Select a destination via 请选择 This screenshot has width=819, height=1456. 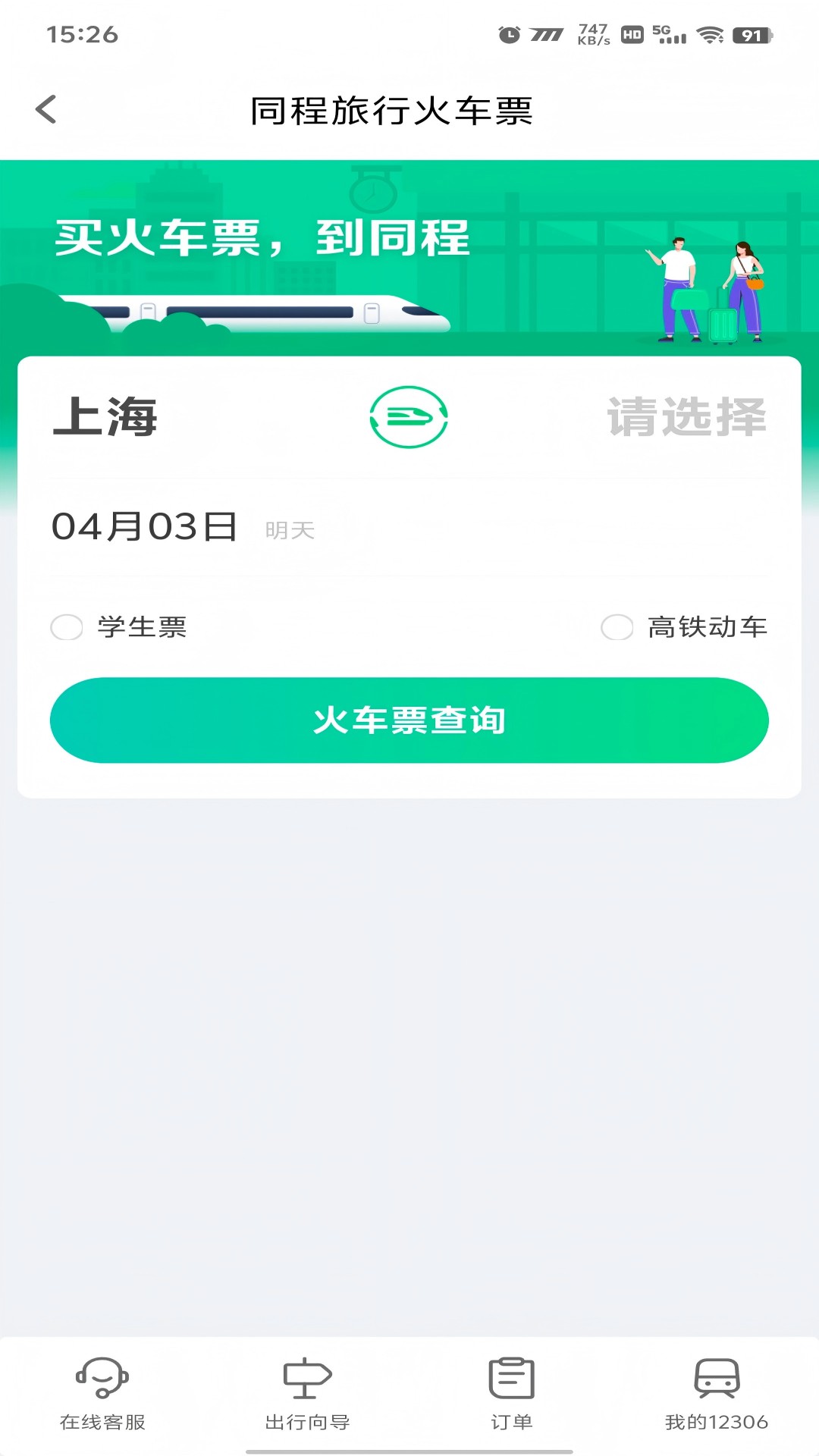[686, 417]
